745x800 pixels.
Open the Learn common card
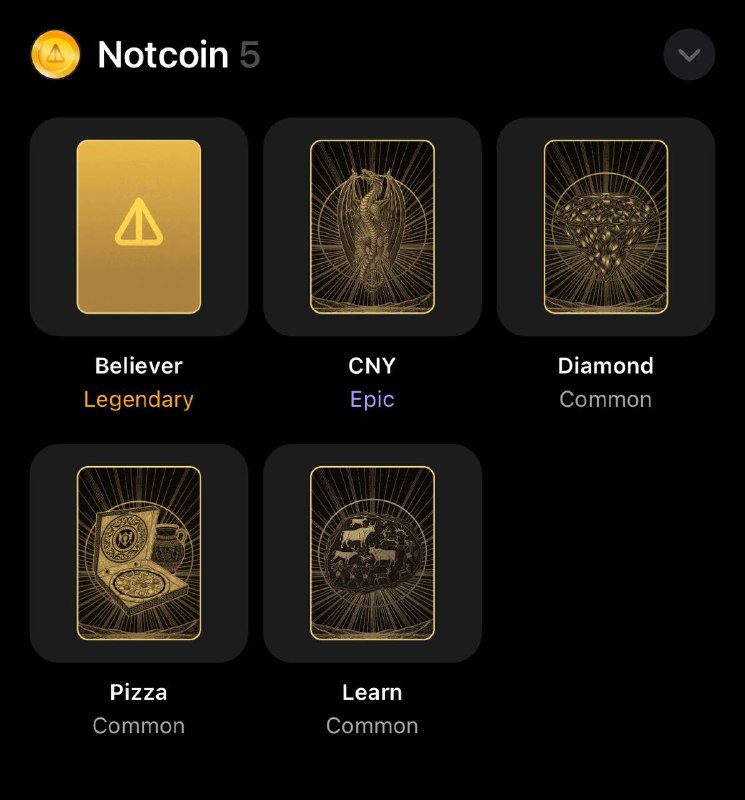372,552
